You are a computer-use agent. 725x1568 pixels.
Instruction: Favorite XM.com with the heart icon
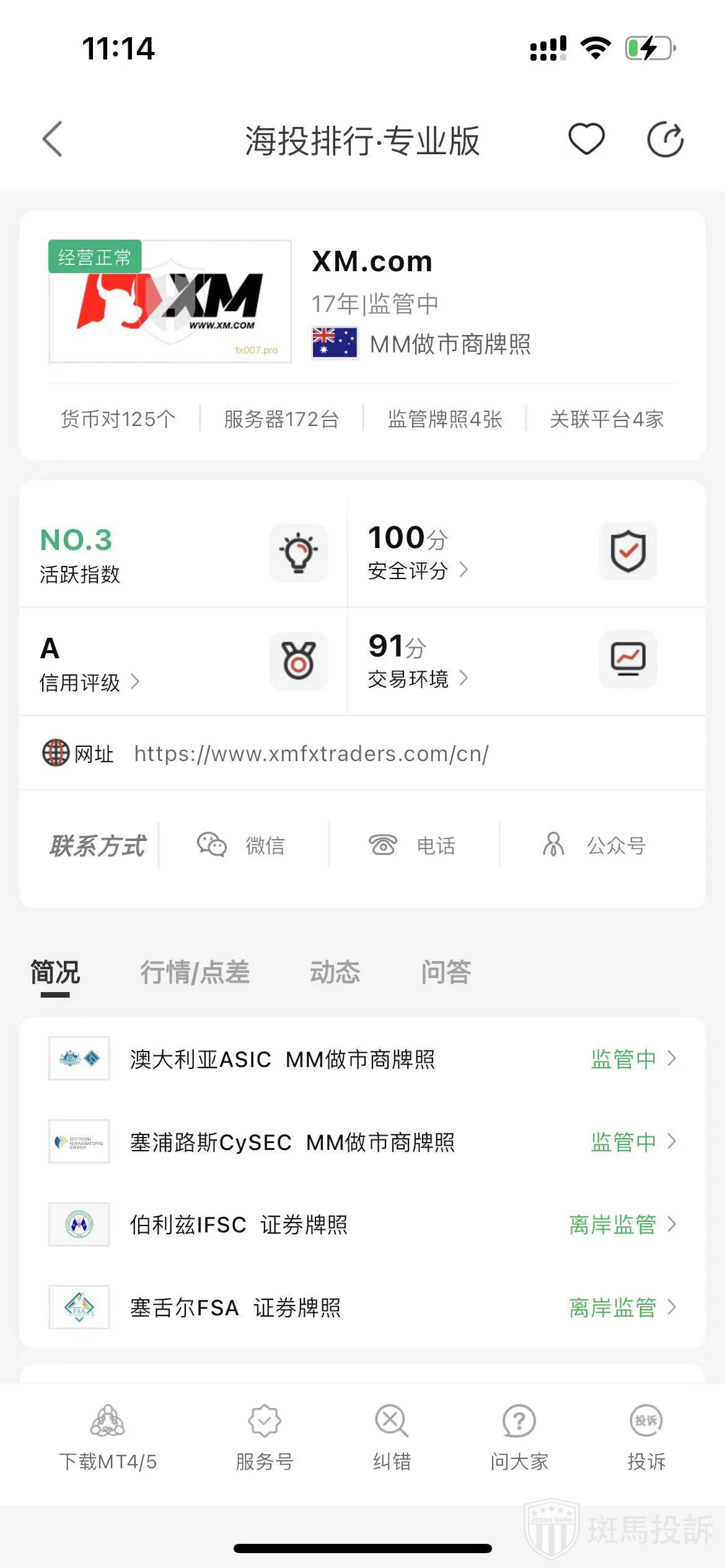(x=586, y=139)
